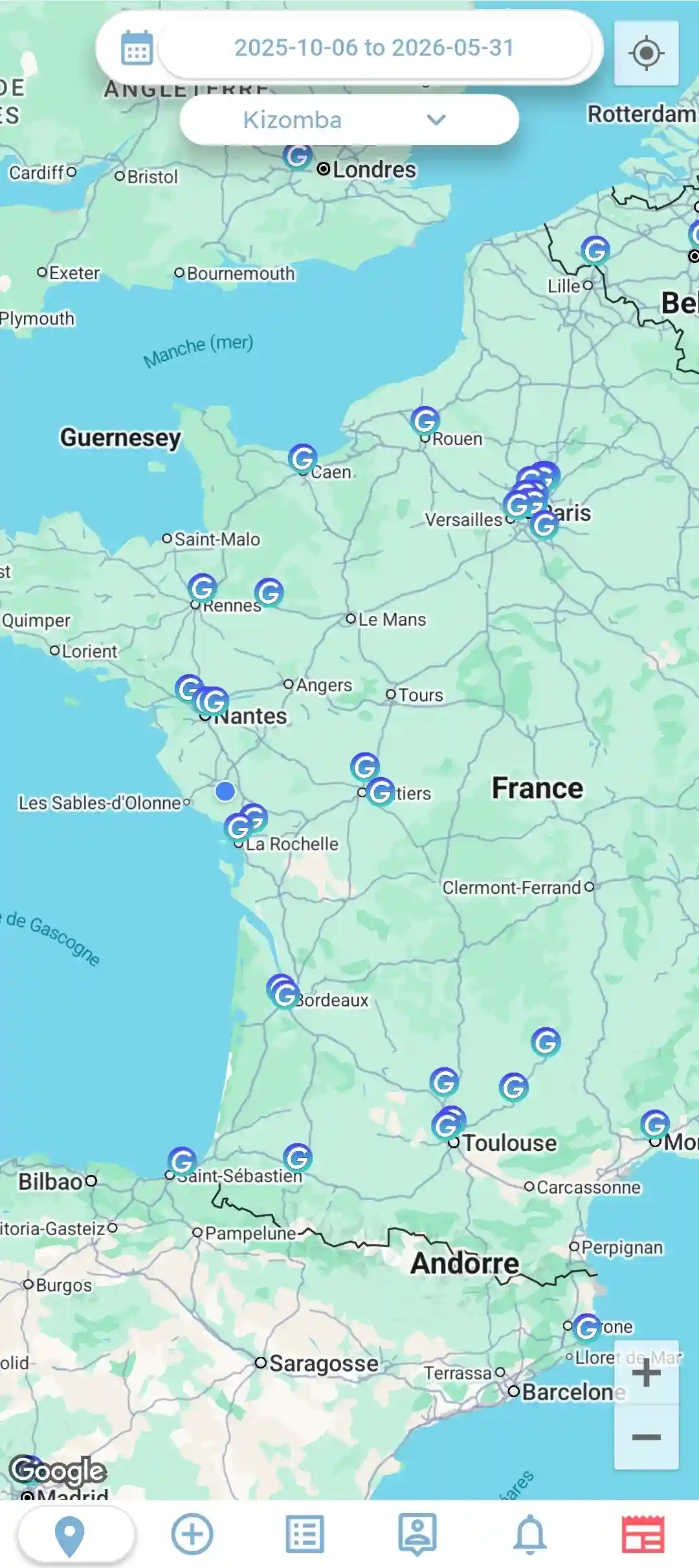699x1568 pixels.
Task: Open the profile tab
Action: (x=417, y=1534)
